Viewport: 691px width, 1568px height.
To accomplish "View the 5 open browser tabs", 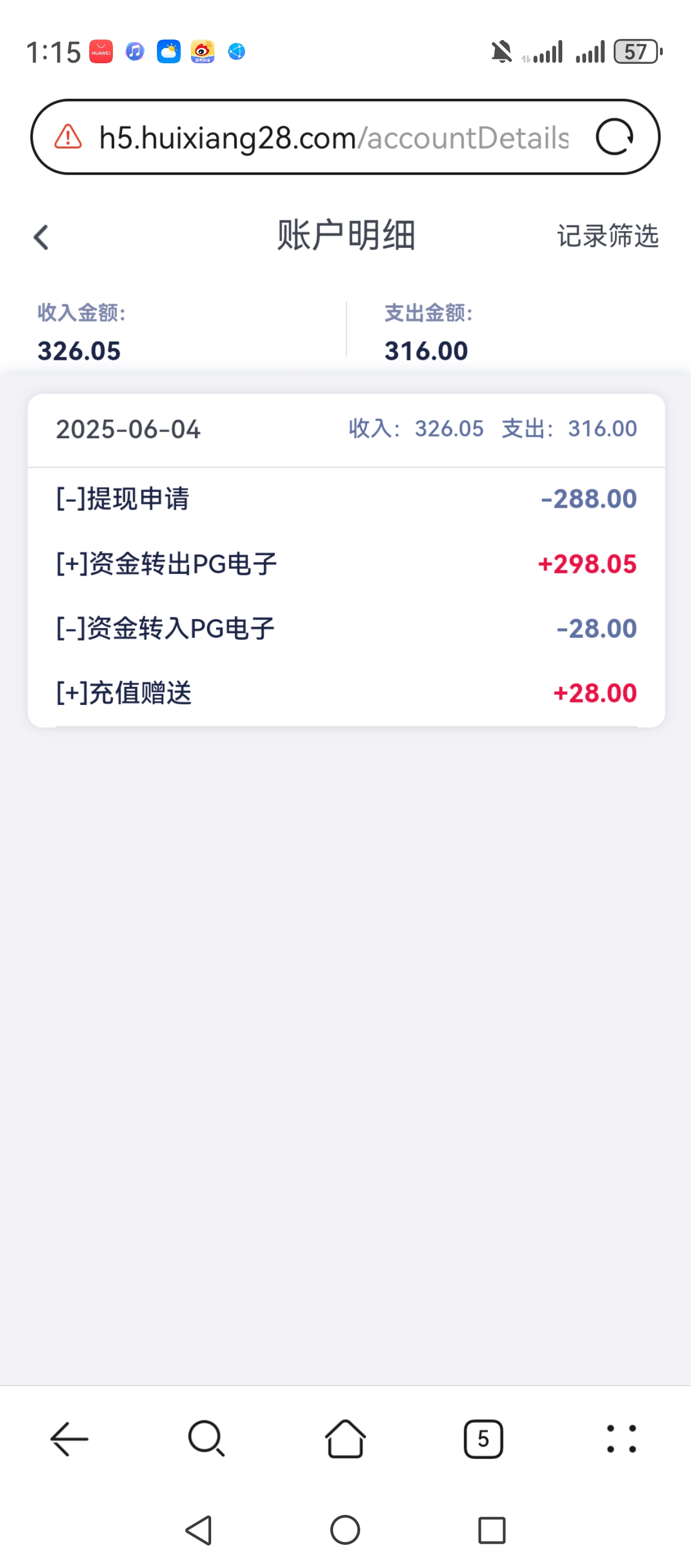I will pyautogui.click(x=484, y=1439).
